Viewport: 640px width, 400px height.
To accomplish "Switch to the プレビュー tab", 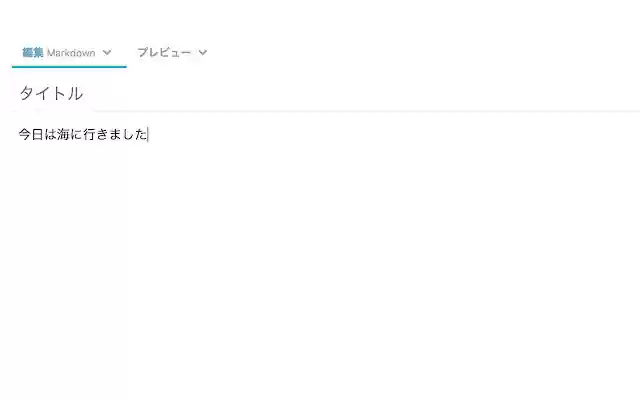I will (x=164, y=52).
